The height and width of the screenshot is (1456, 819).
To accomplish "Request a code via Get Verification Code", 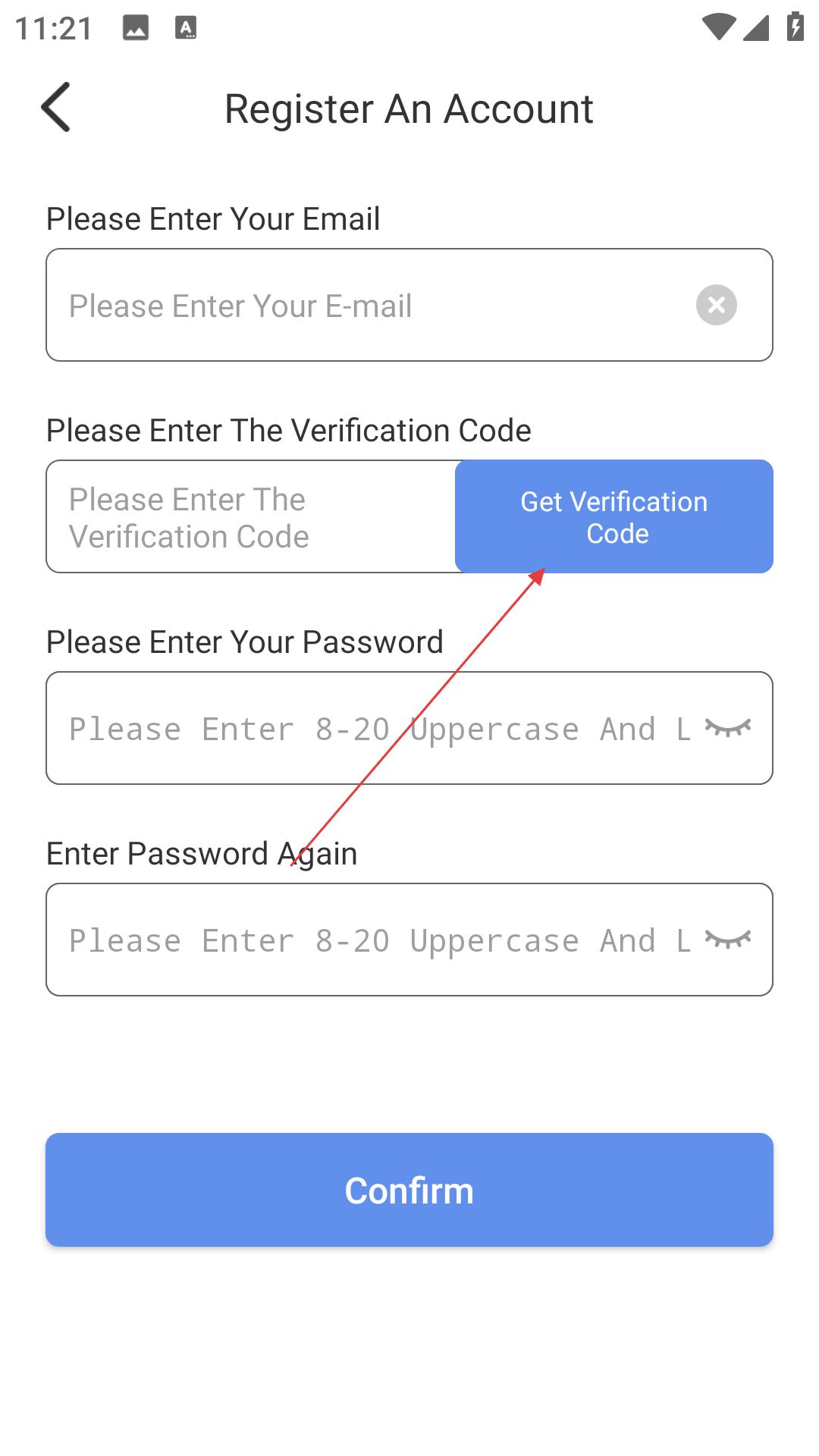I will [614, 516].
